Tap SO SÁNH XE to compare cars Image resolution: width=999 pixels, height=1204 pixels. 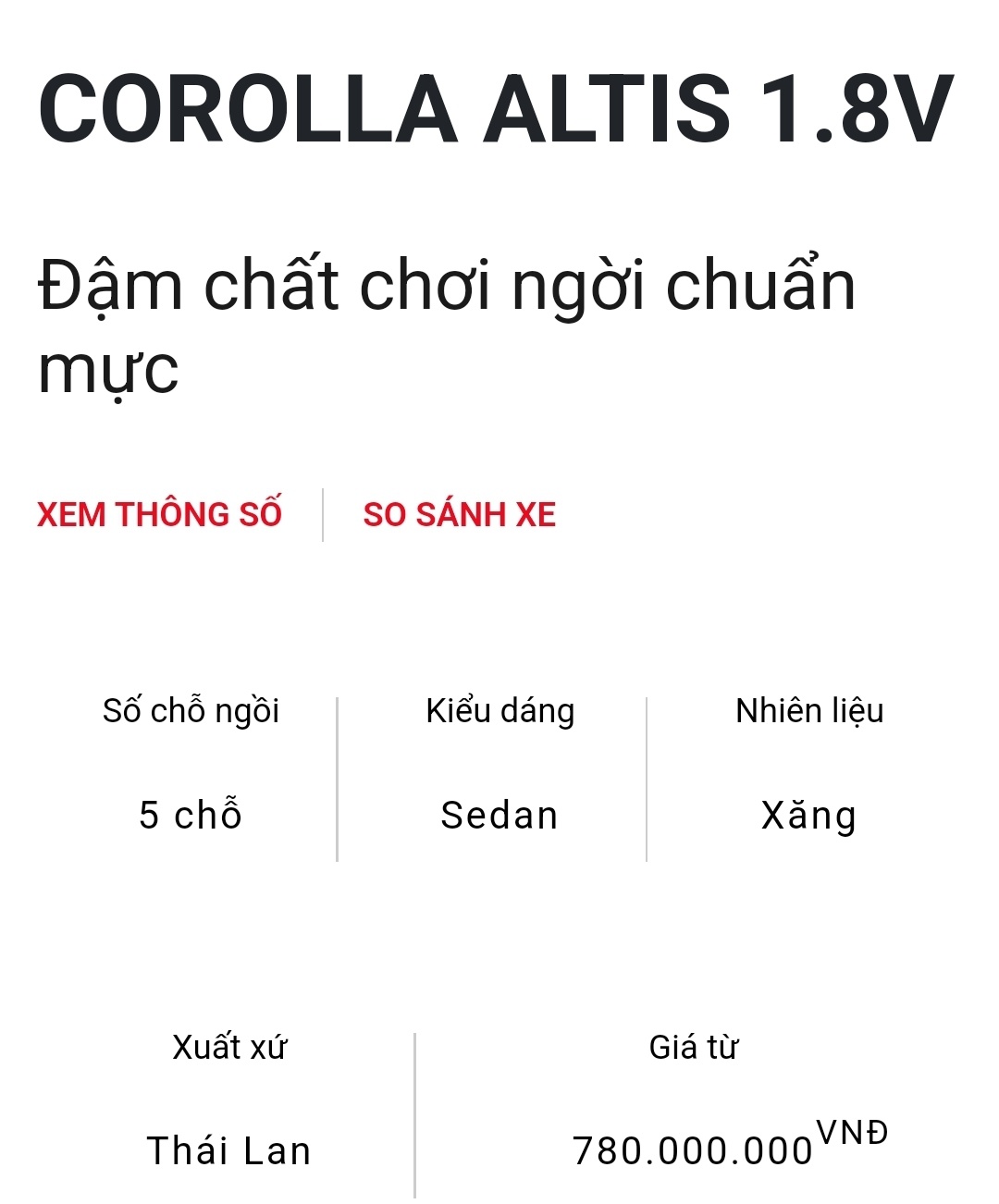[x=459, y=514]
